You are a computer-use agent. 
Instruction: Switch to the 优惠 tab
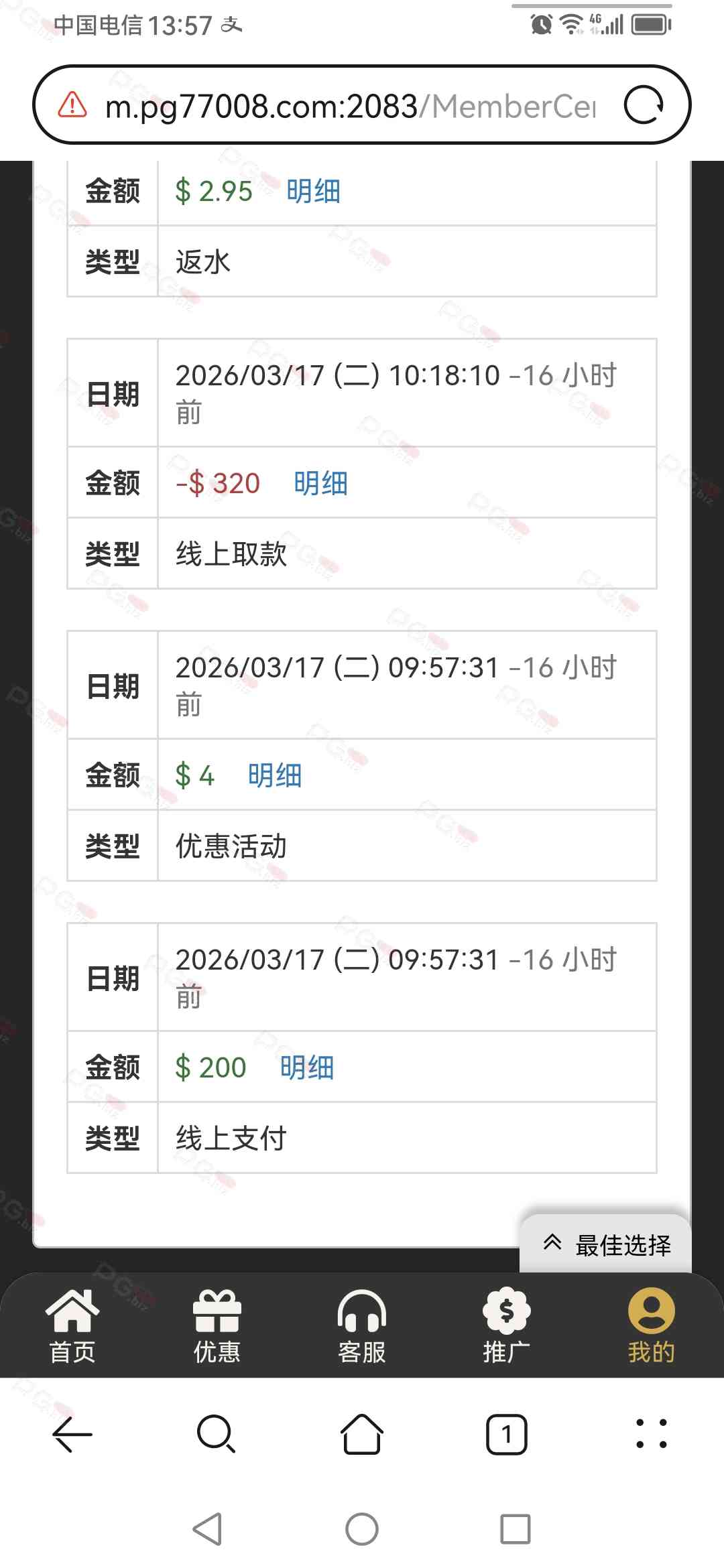(217, 1327)
